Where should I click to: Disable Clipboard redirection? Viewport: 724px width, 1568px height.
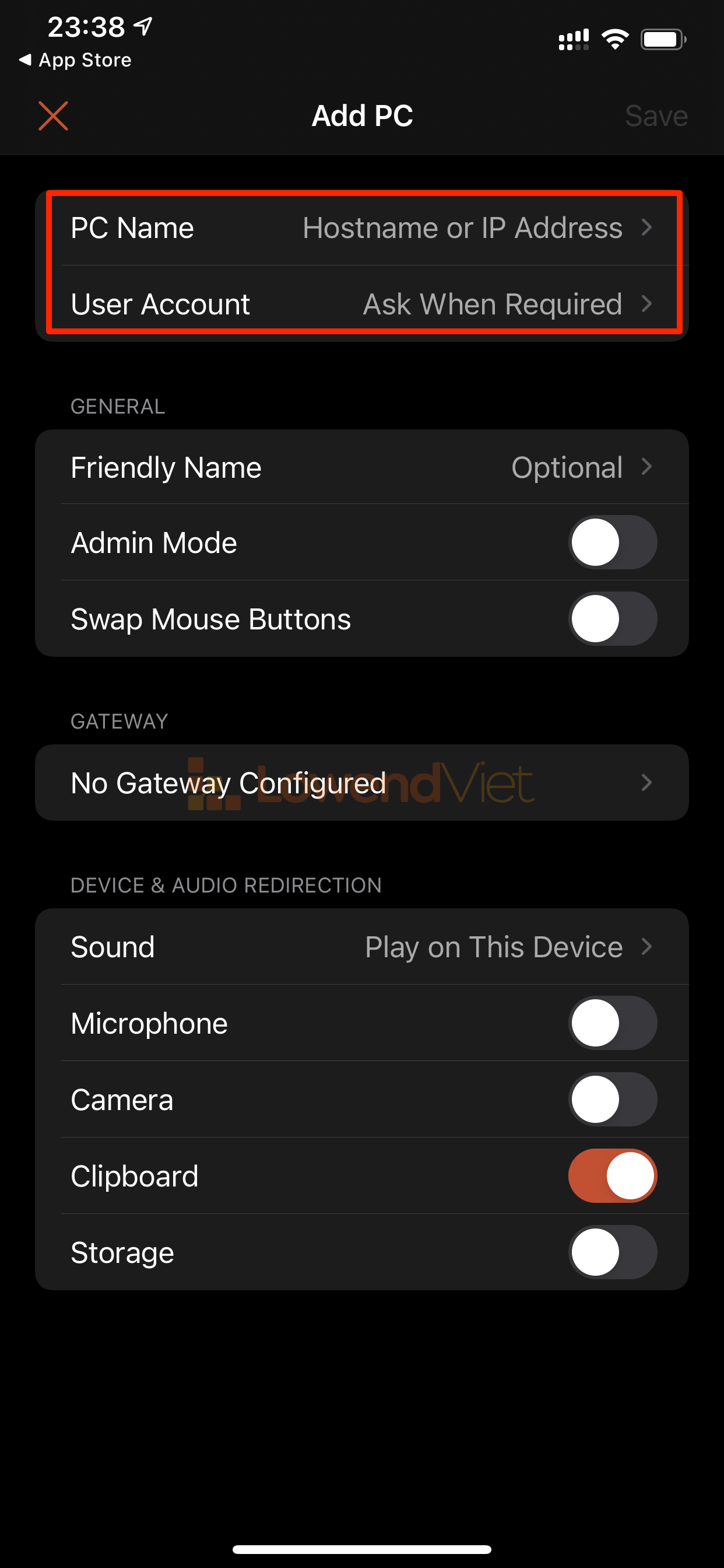point(612,1176)
